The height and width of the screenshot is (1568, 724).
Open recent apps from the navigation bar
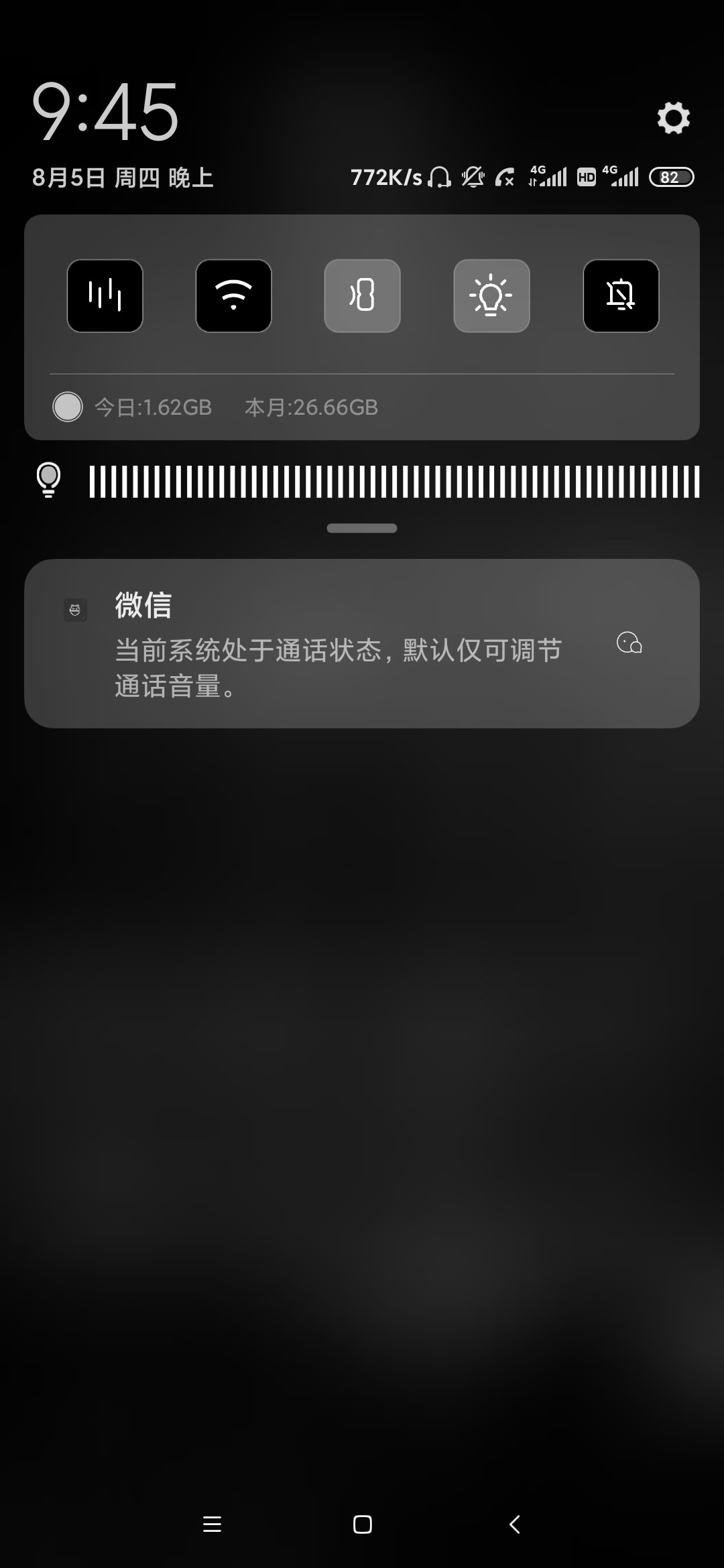(212, 1524)
